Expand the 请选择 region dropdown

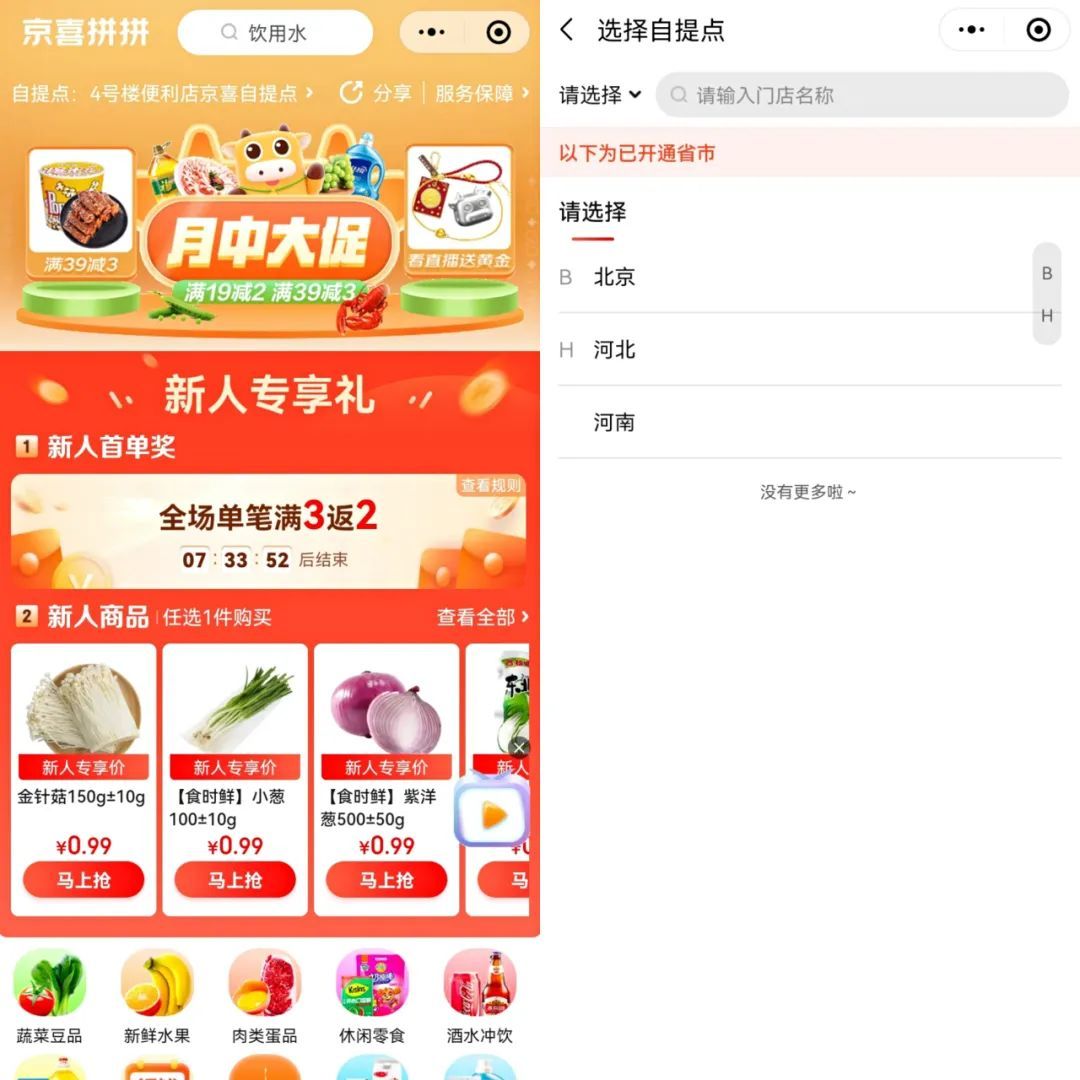tap(599, 95)
